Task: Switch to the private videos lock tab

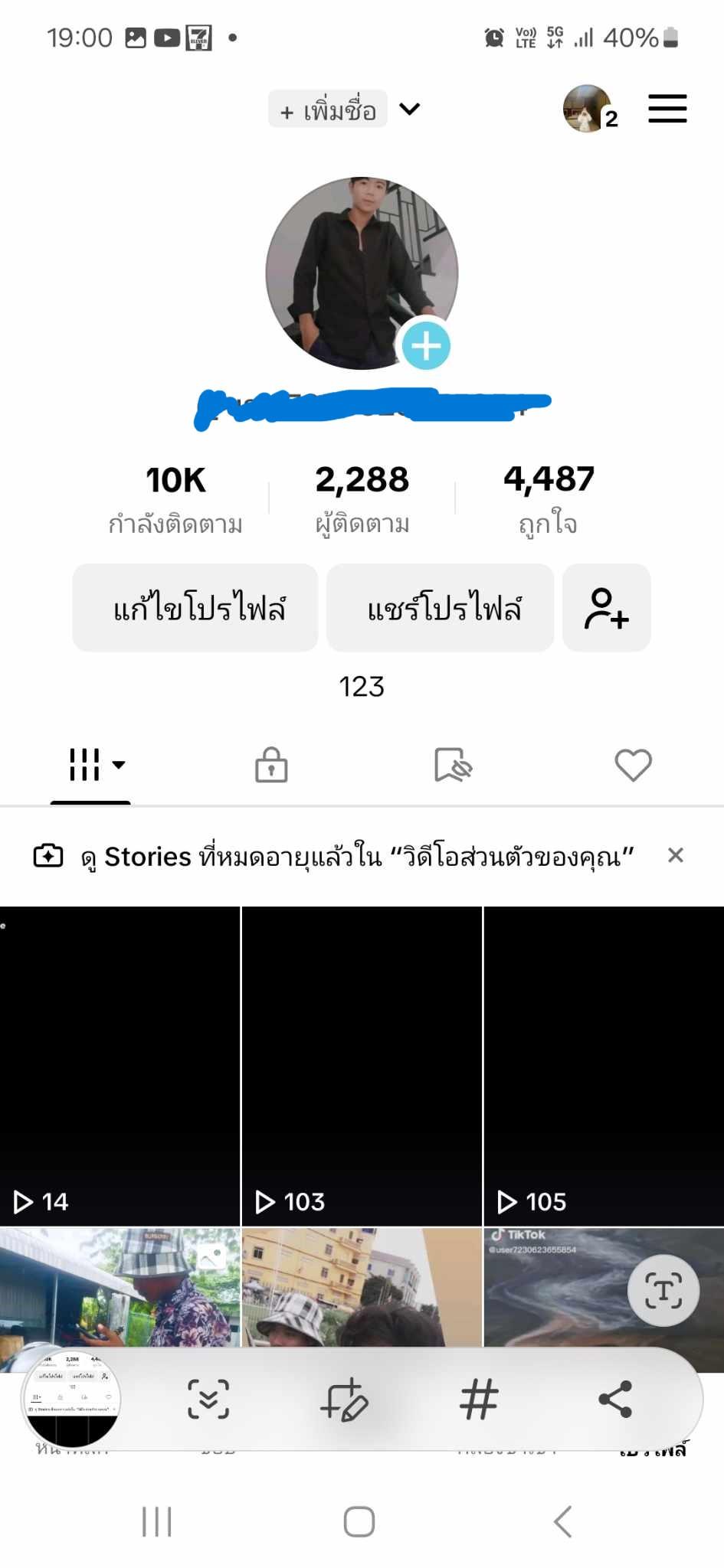Action: point(271,765)
